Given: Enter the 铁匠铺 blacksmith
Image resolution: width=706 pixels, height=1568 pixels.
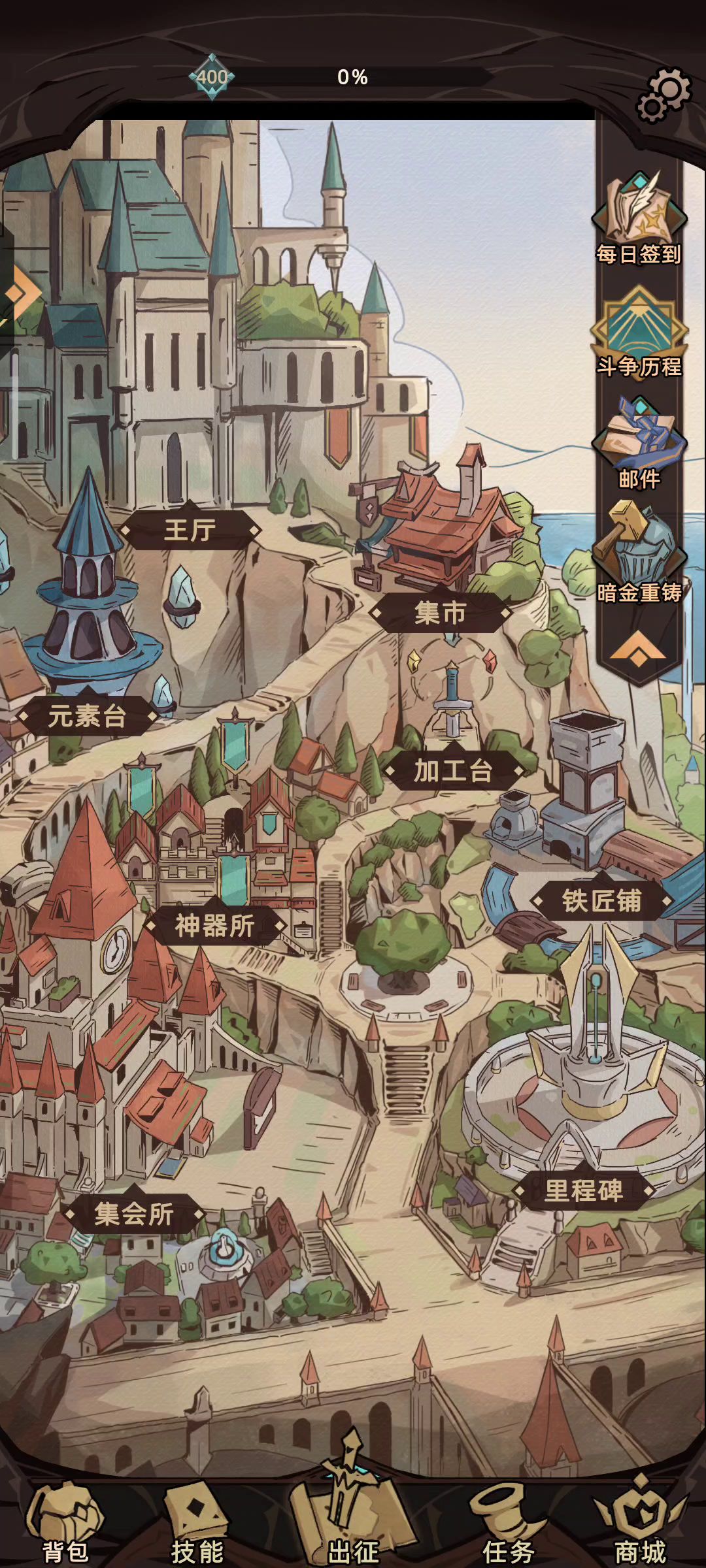Looking at the screenshot, I should click(601, 901).
